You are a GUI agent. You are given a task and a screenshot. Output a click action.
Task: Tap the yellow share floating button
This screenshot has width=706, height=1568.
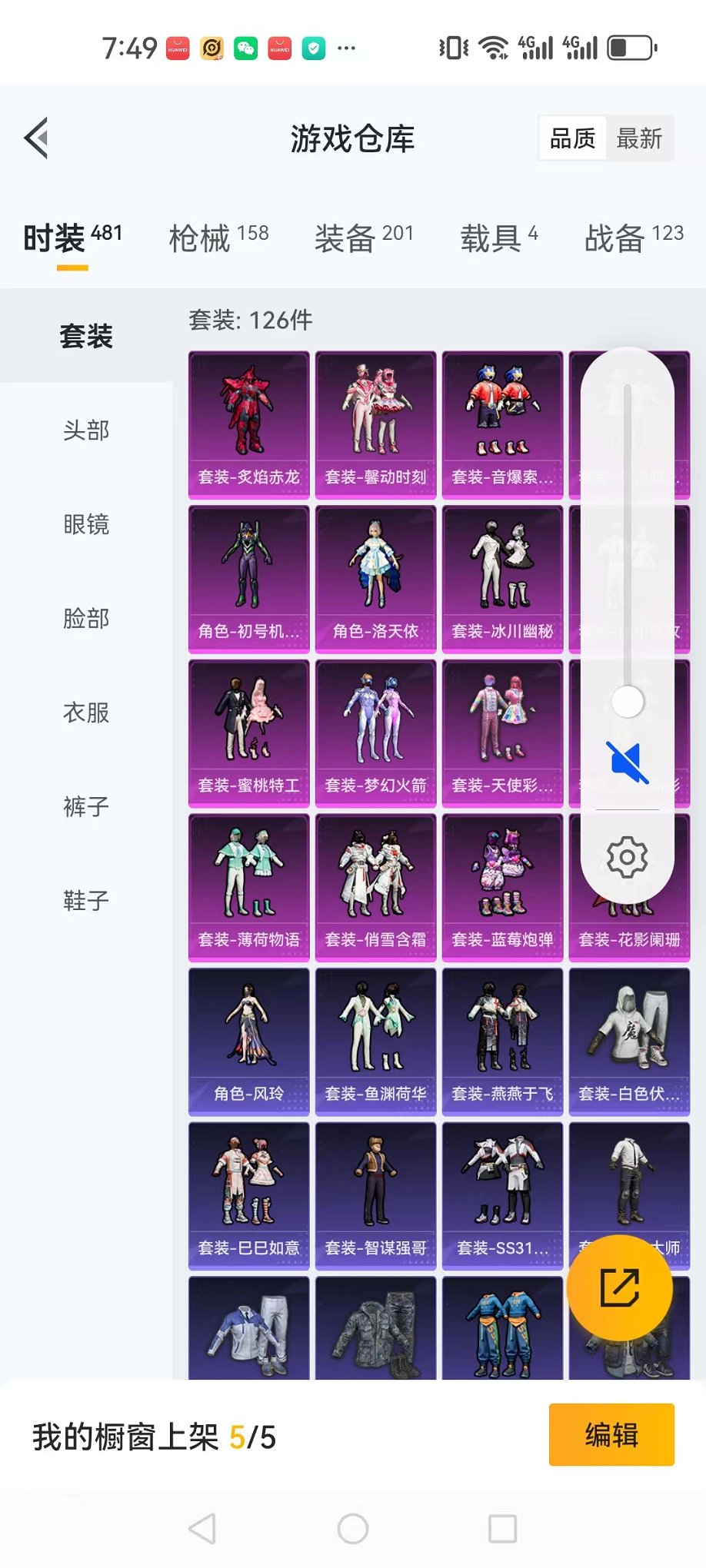(619, 1288)
